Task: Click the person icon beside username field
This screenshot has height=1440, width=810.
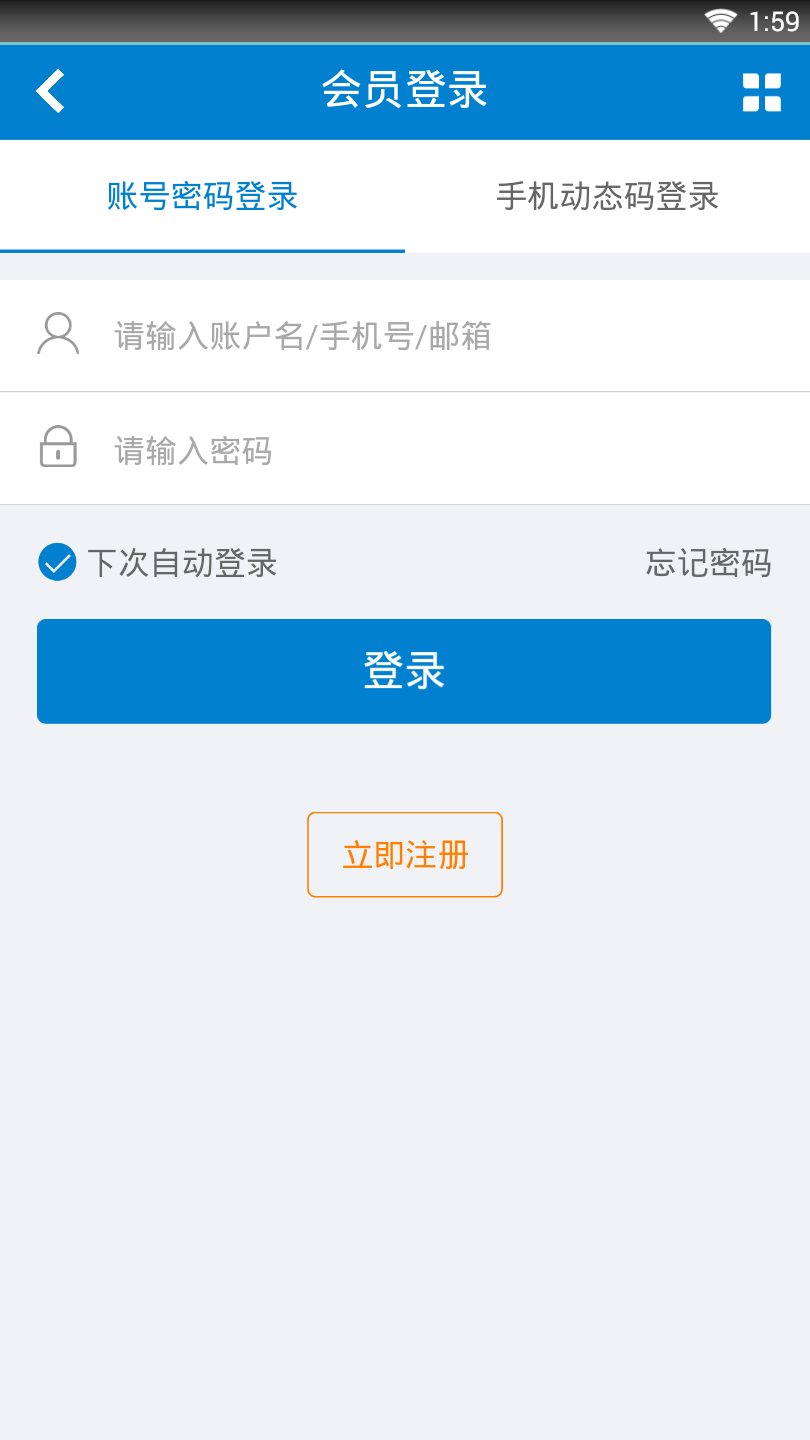Action: [58, 334]
